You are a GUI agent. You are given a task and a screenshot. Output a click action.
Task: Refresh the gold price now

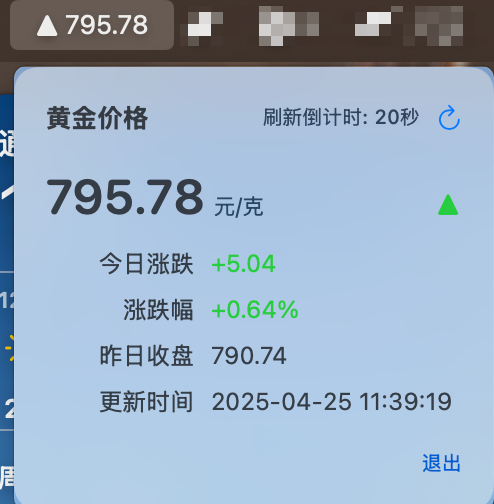point(449,118)
